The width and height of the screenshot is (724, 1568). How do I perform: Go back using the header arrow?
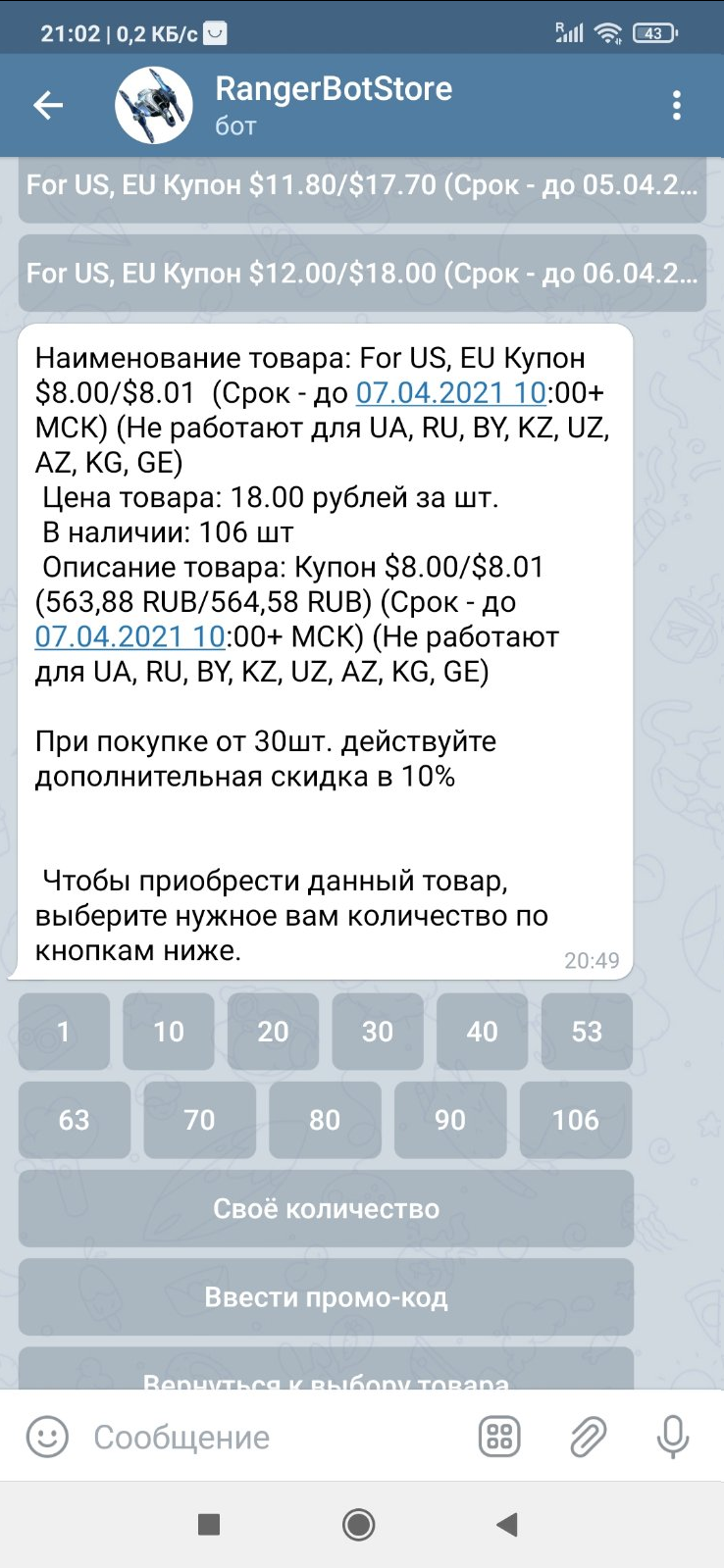tap(48, 105)
